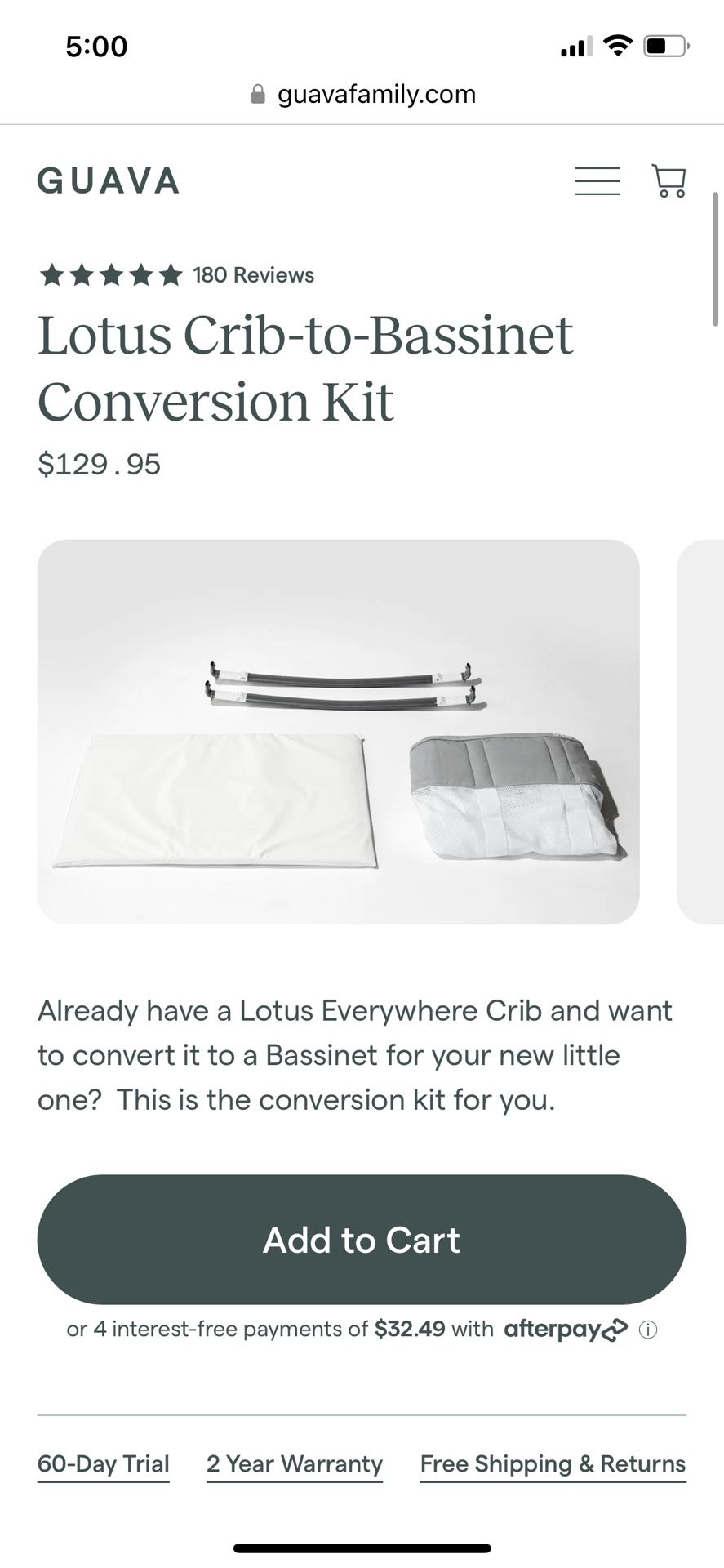Open the 2 Year Warranty details

(x=295, y=1463)
